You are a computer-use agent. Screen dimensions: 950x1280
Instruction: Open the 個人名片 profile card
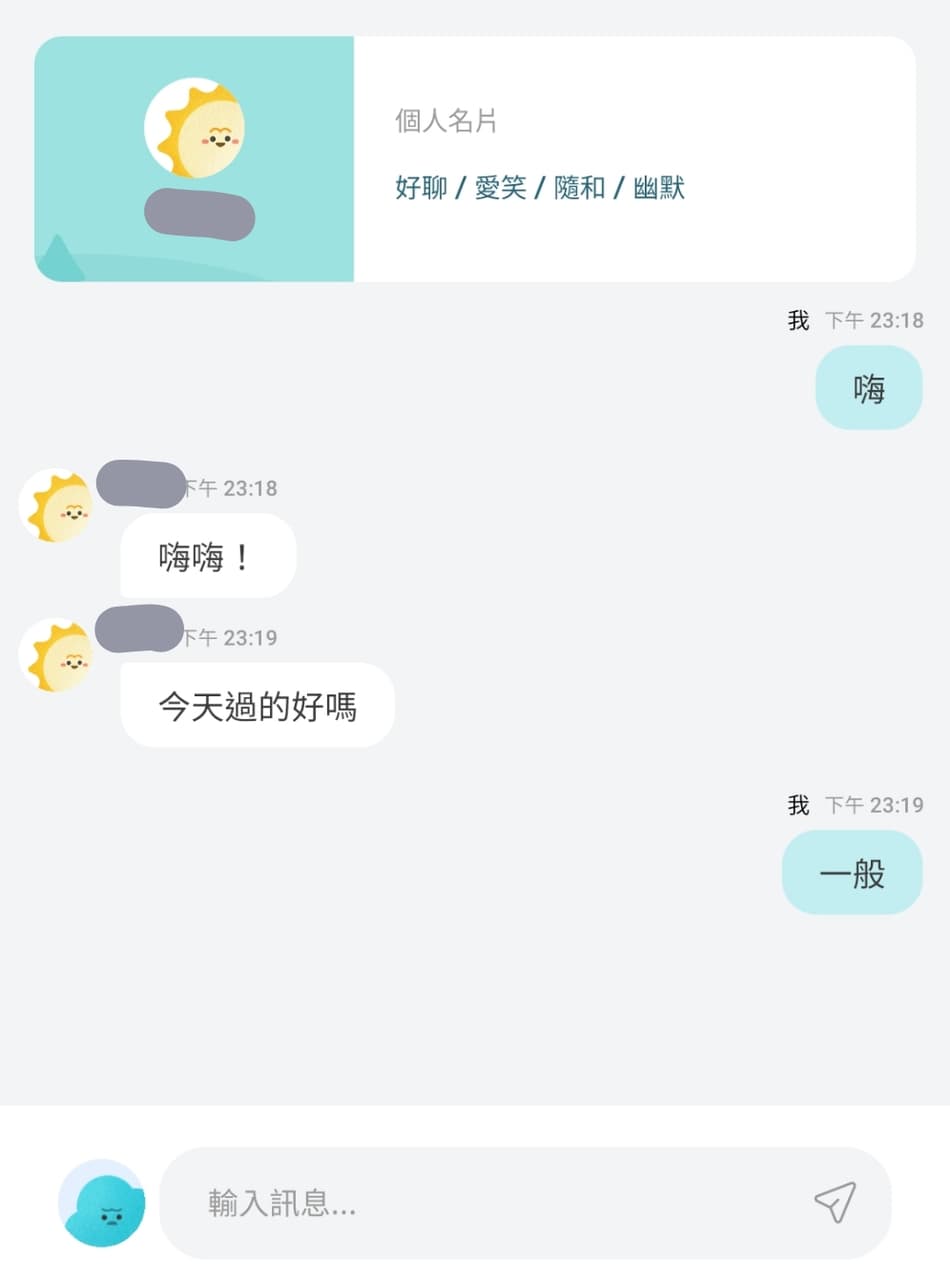475,159
